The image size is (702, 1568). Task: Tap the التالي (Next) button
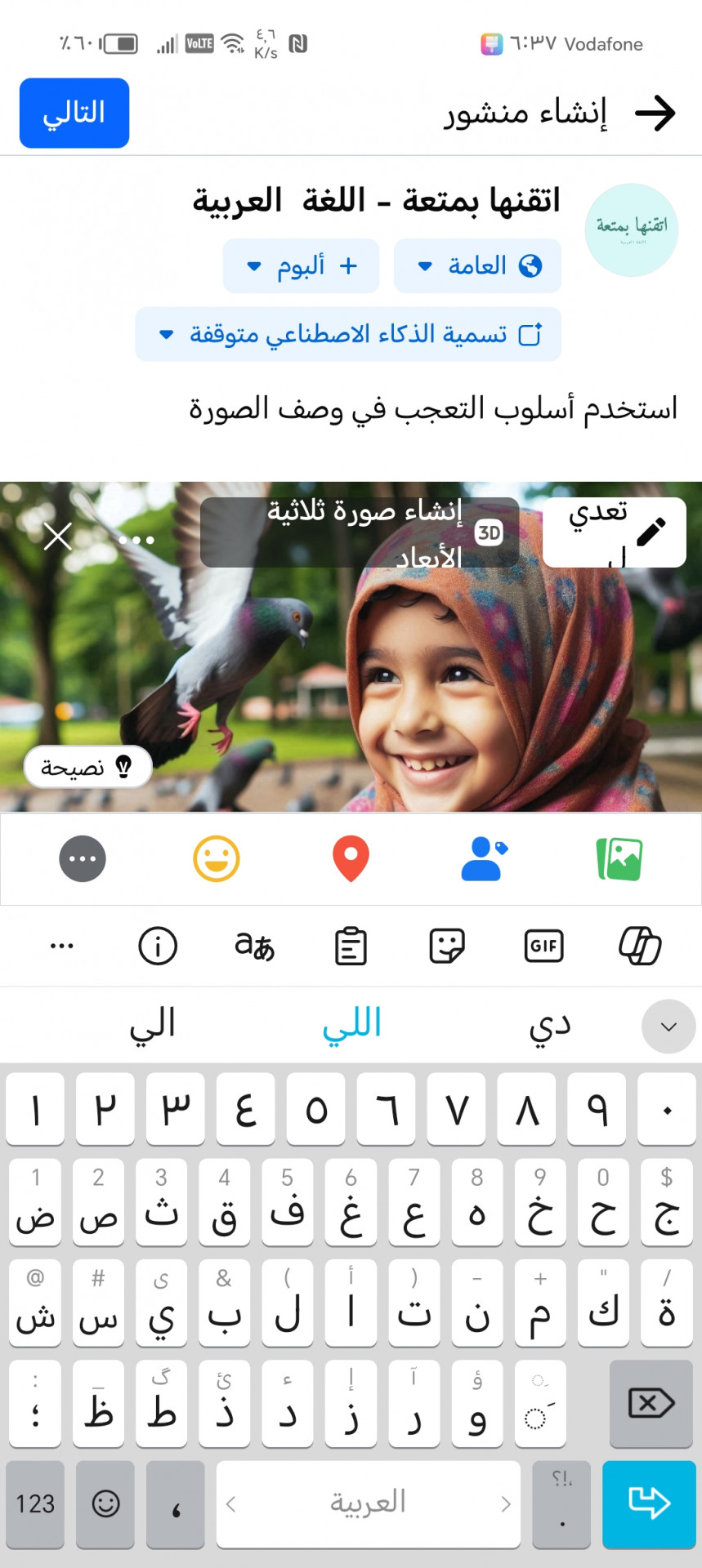point(74,113)
